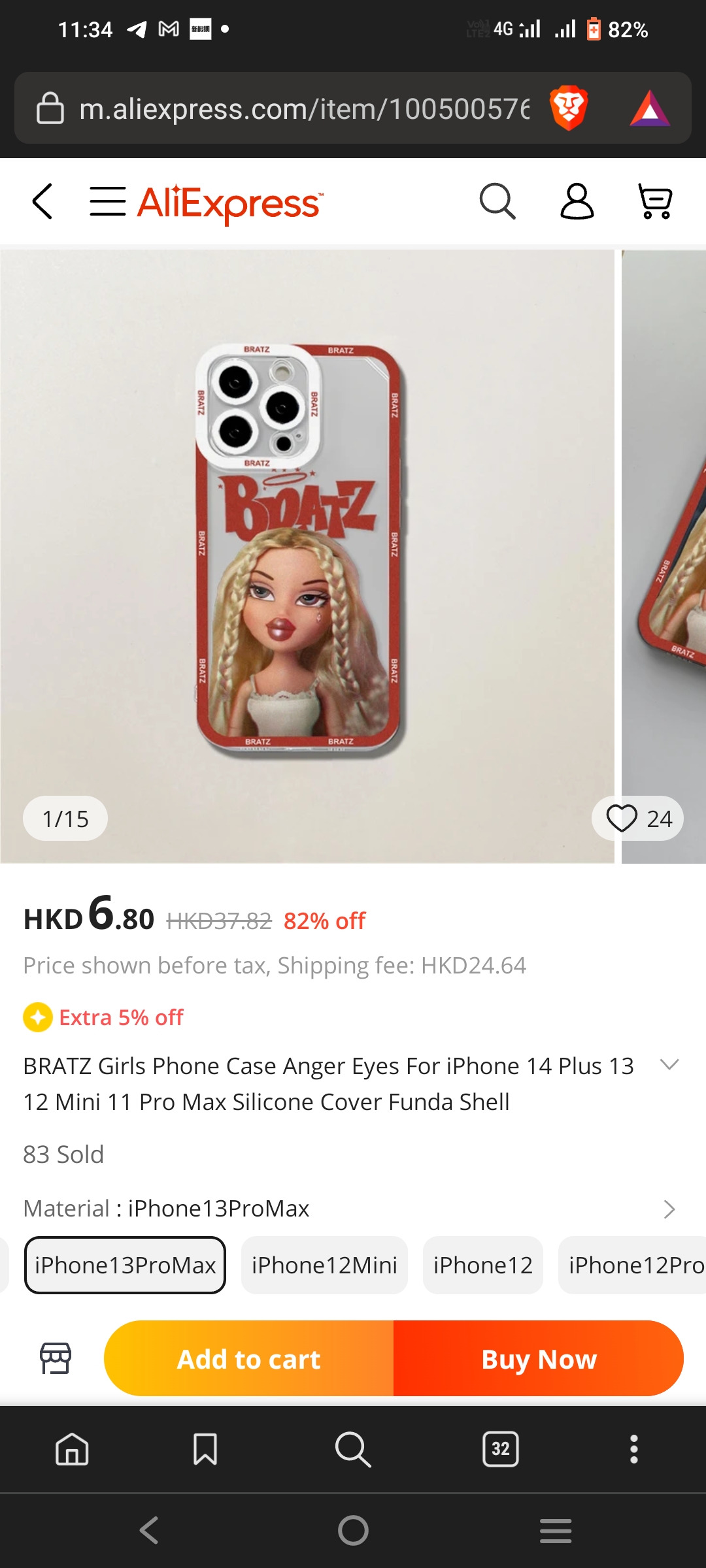706x1568 pixels.
Task: Open the account profile icon
Action: 577,201
